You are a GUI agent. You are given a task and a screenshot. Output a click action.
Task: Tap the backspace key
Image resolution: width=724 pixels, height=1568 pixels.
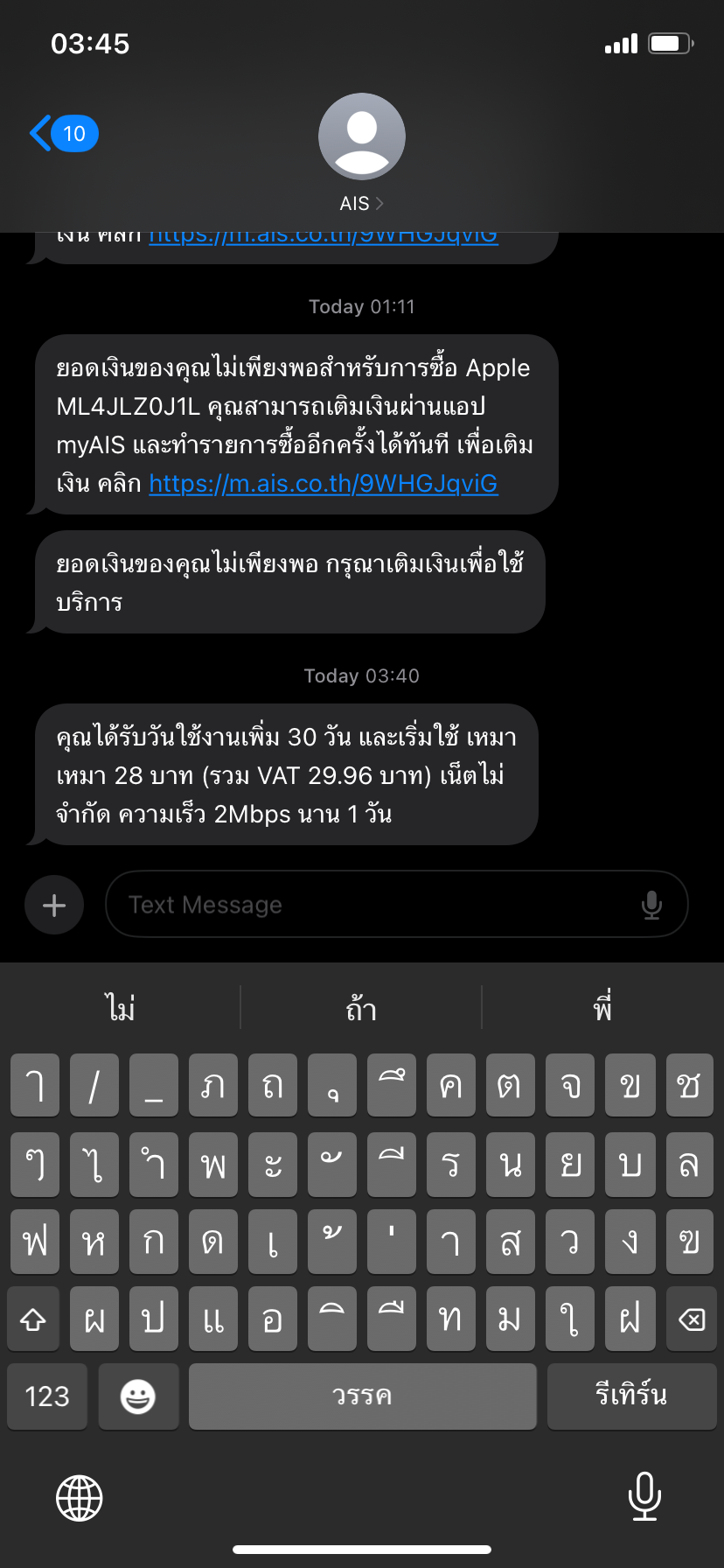(692, 1319)
